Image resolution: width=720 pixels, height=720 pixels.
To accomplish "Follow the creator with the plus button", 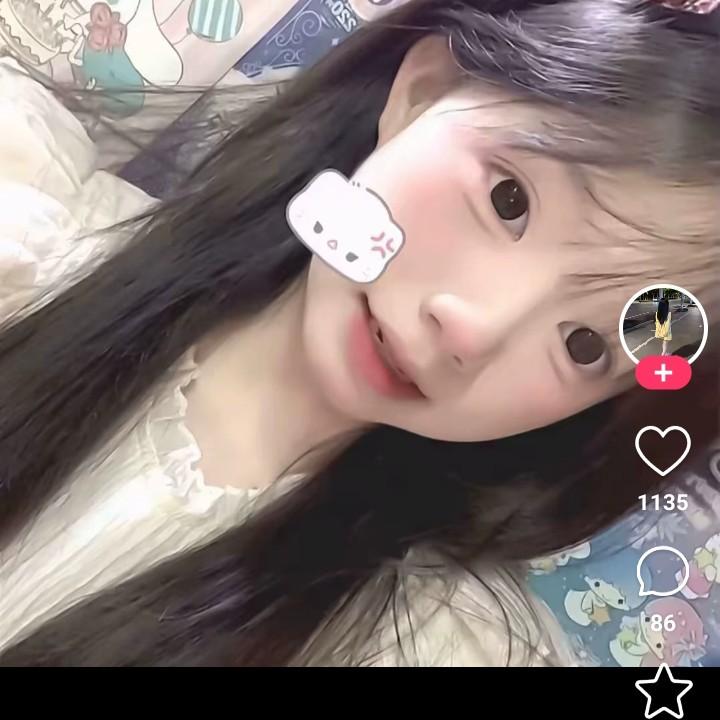I will pyautogui.click(x=663, y=374).
